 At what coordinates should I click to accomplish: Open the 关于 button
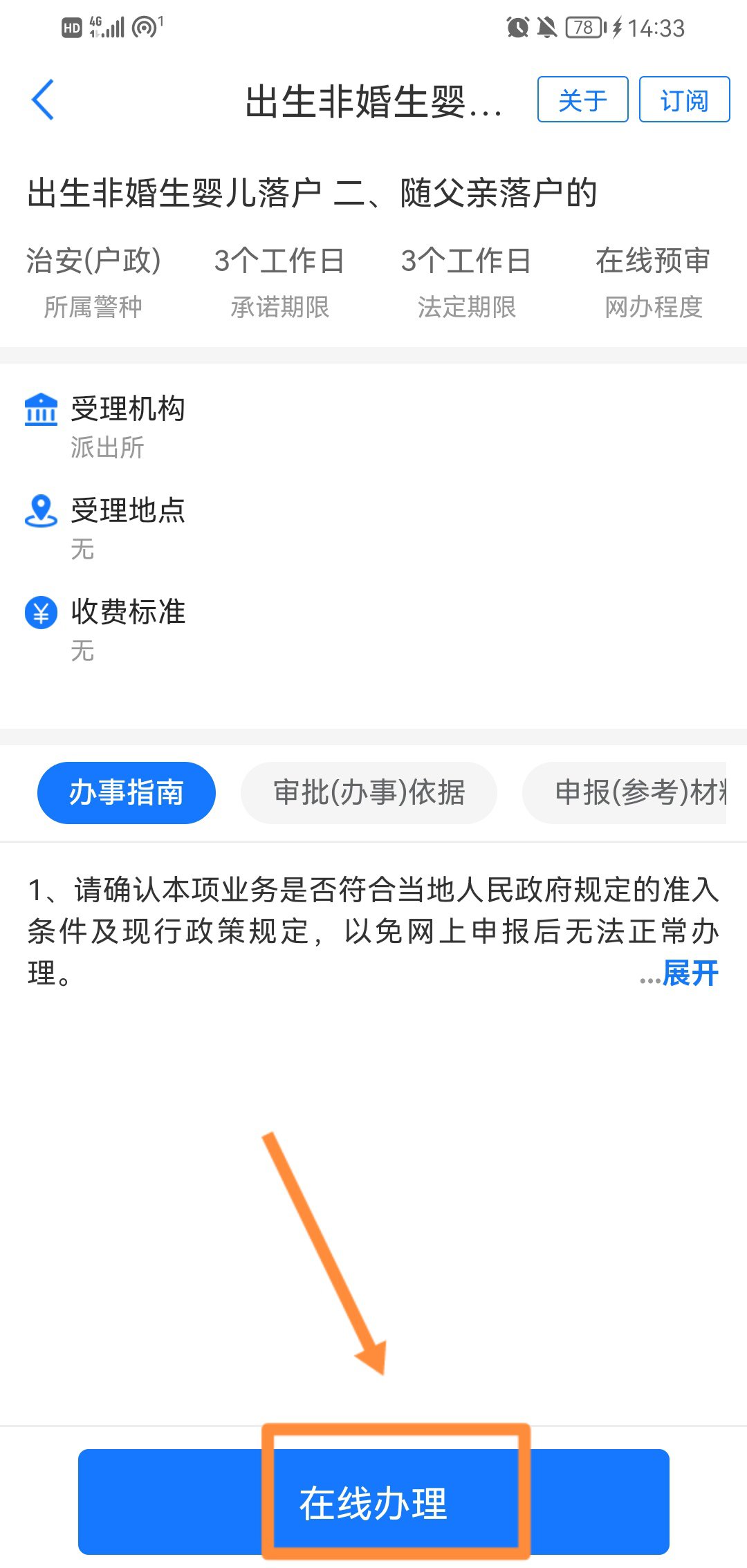point(582,100)
